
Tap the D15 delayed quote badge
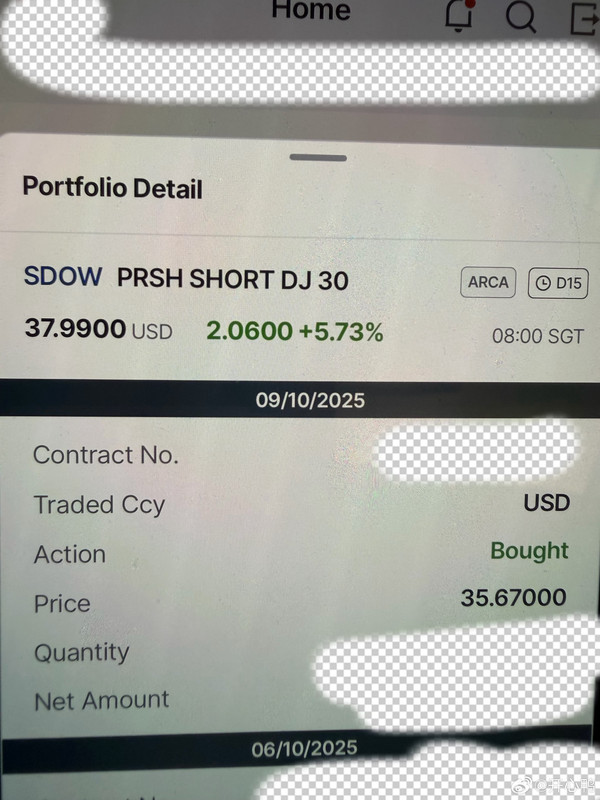click(557, 283)
